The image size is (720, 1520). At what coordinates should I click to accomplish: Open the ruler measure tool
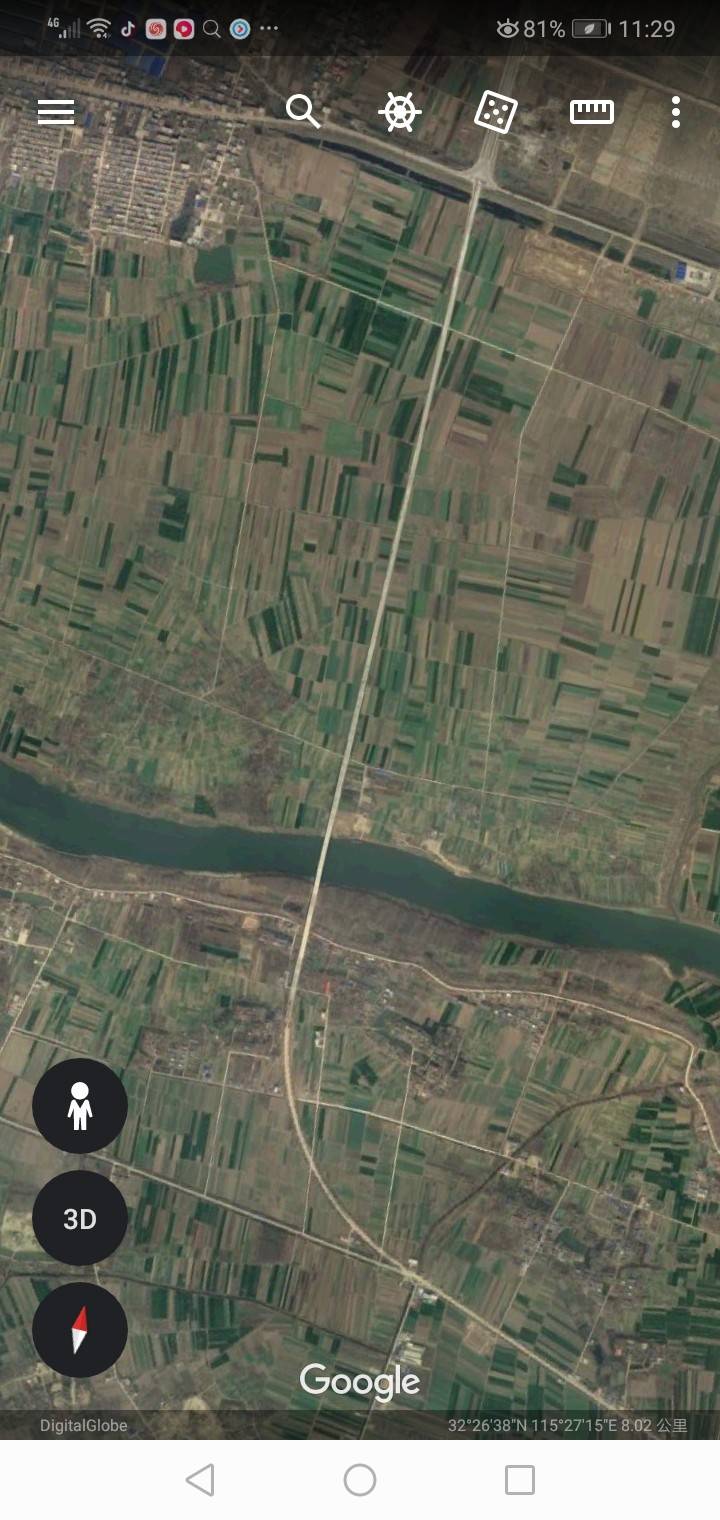pyautogui.click(x=592, y=112)
